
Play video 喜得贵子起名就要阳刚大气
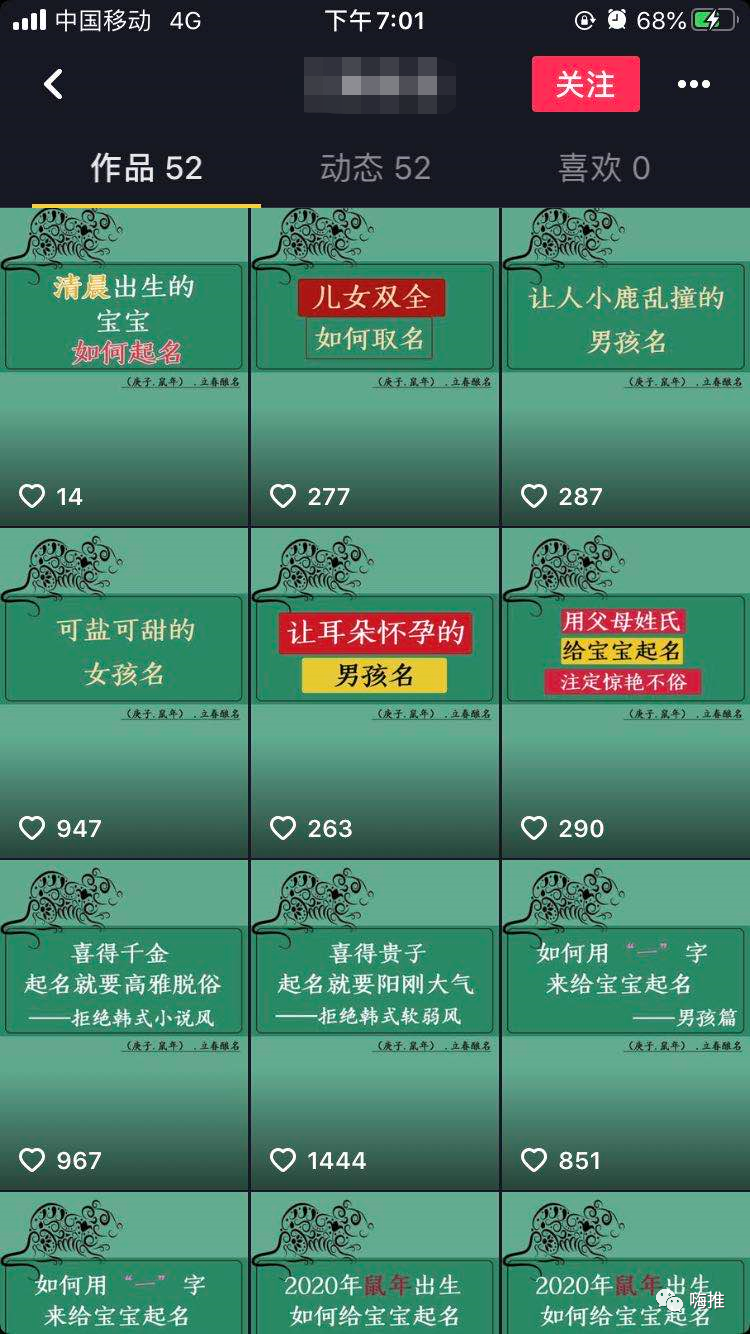(x=374, y=1025)
